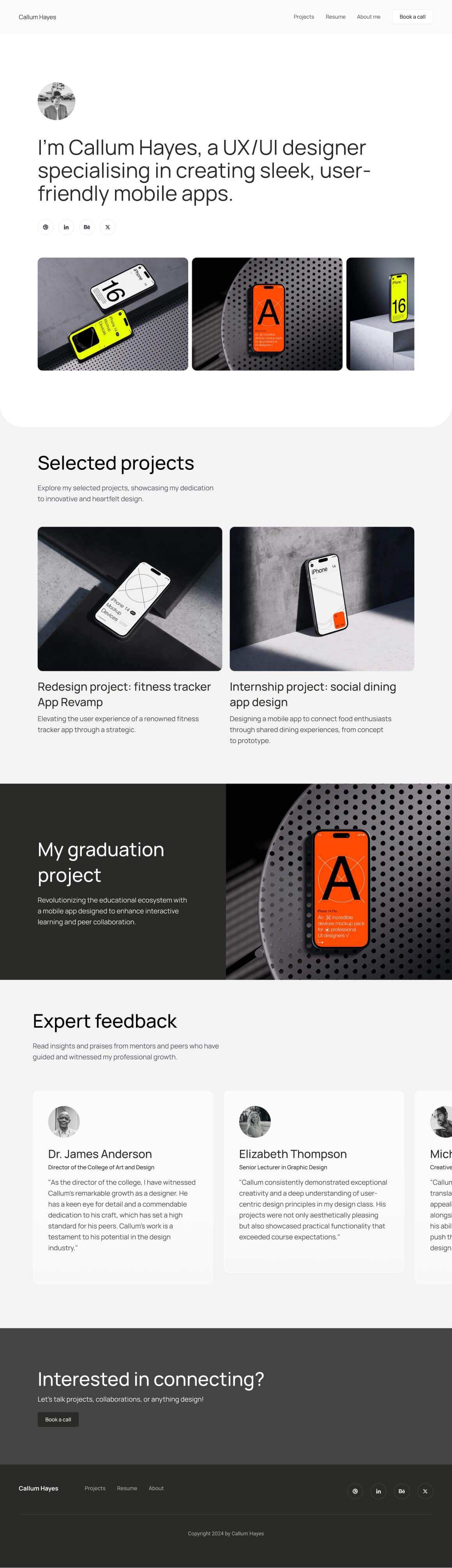Open the X icon under the intro
This screenshot has height=1568, width=452.
pos(108,227)
